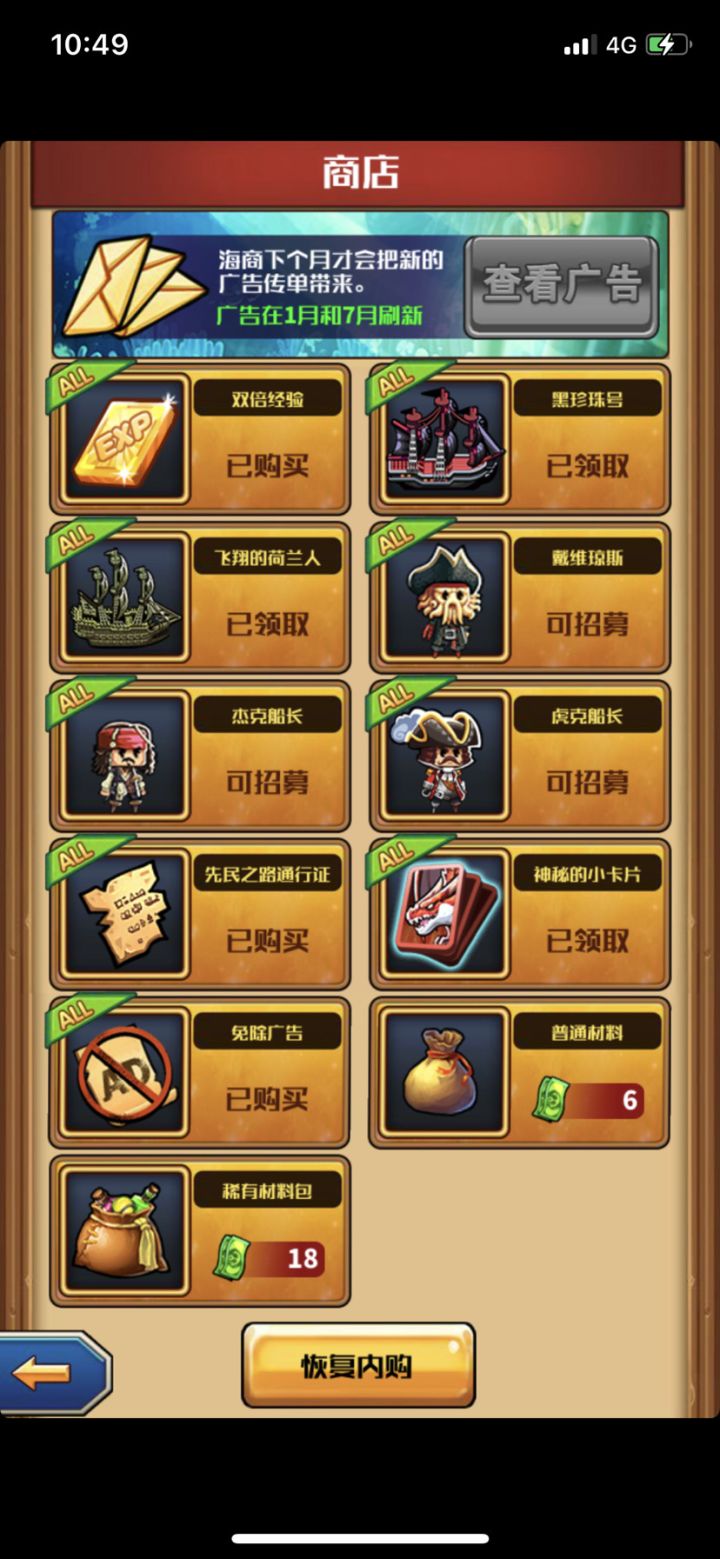
Task: Tap the 戴维琼斯 character icon
Action: point(442,598)
